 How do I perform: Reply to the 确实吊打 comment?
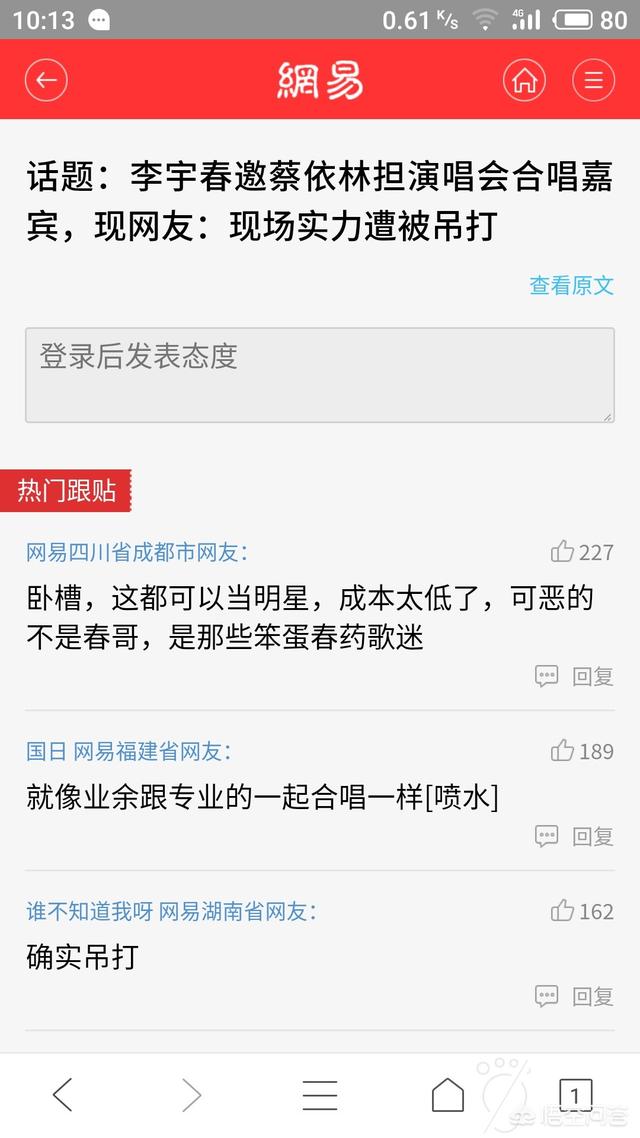[575, 996]
